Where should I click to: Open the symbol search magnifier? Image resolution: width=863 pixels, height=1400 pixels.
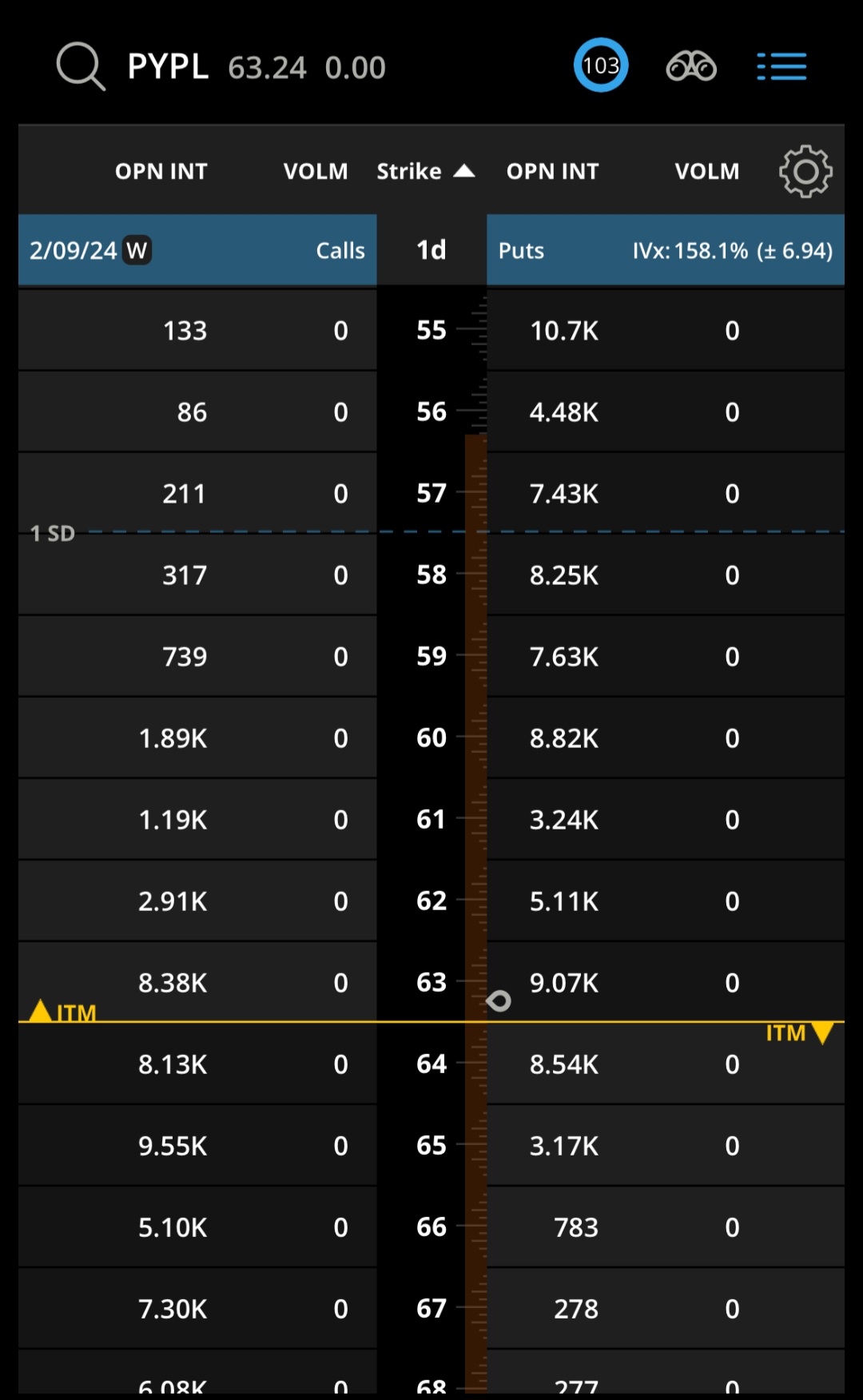coord(81,66)
